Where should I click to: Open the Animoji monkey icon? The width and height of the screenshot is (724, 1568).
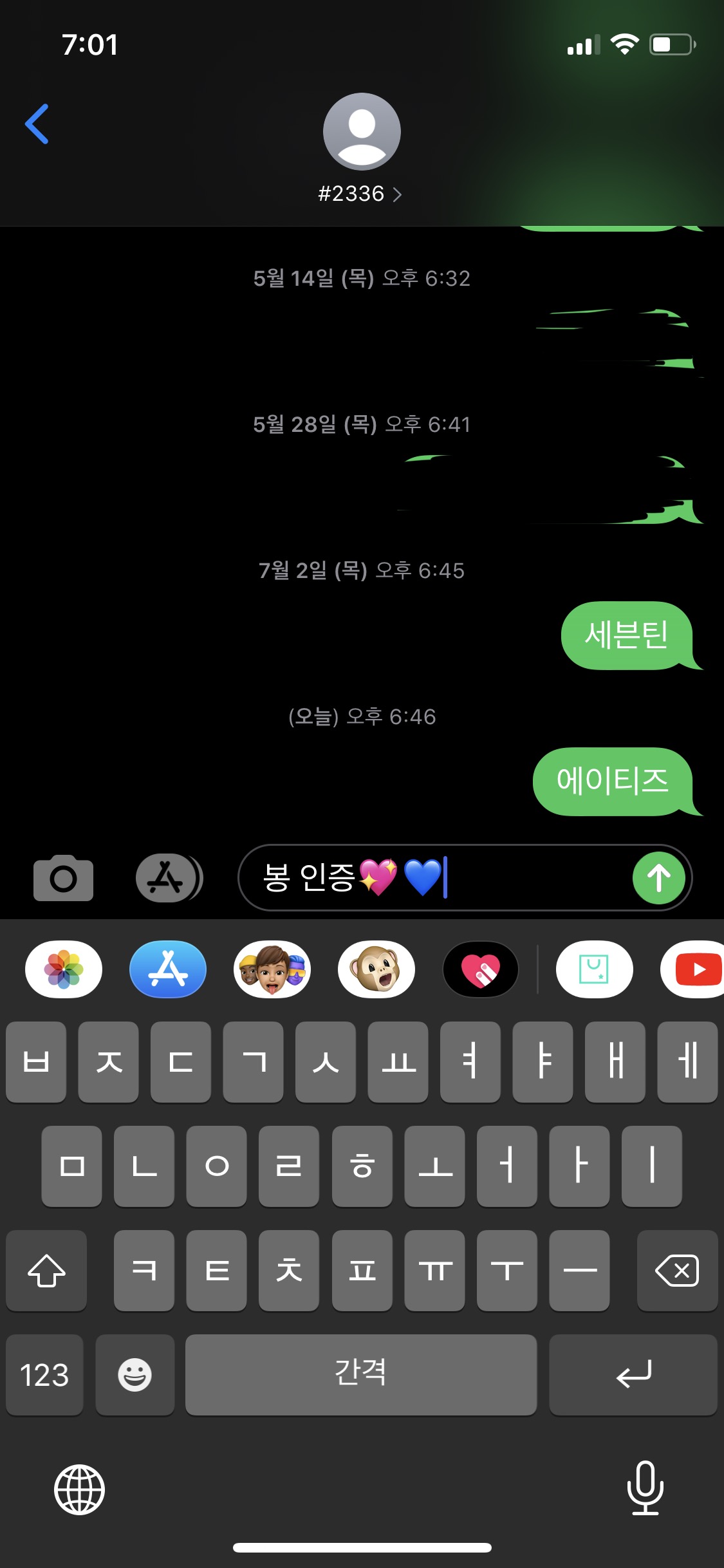376,969
